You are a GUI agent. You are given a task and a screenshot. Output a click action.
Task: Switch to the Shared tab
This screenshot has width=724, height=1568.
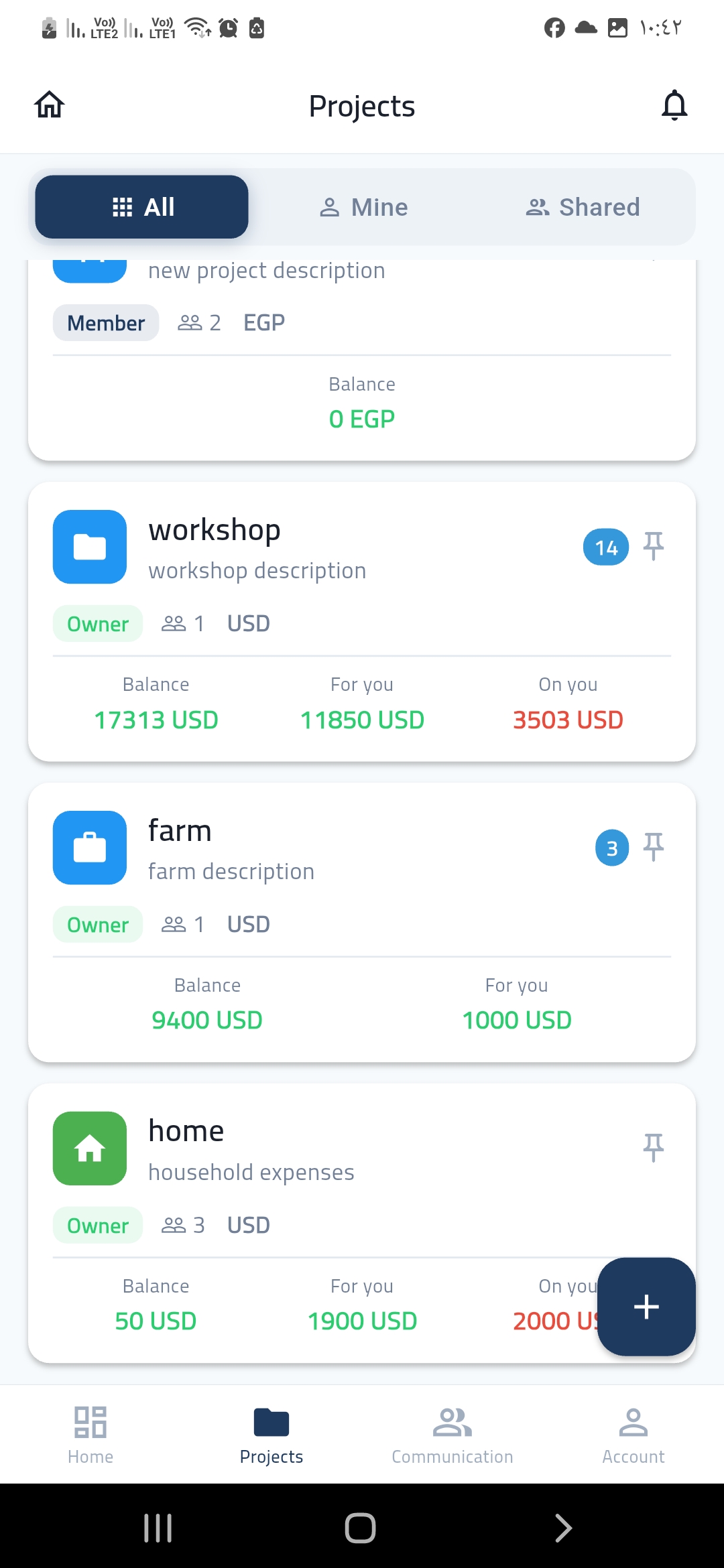click(x=583, y=207)
